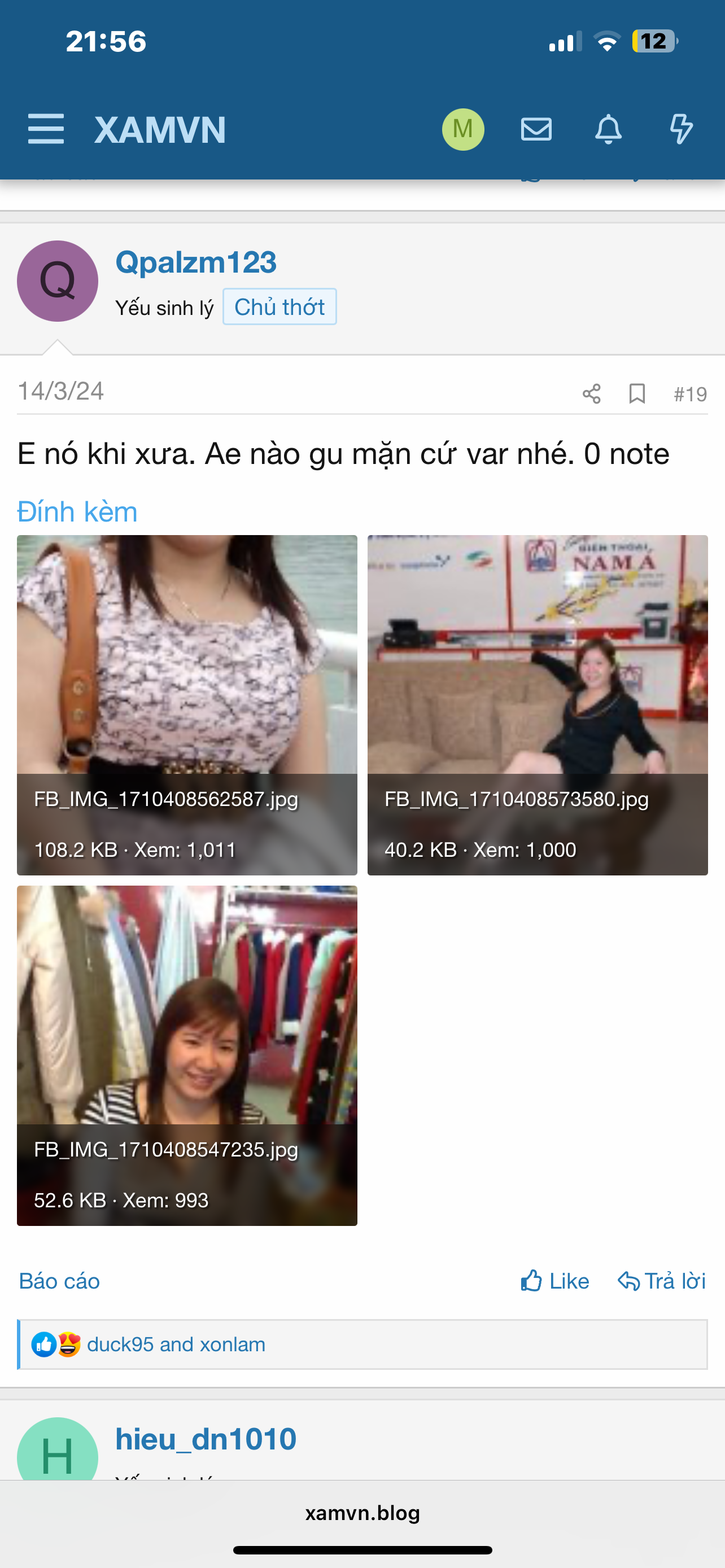
Task: Open the #19 post permalink
Action: (689, 395)
